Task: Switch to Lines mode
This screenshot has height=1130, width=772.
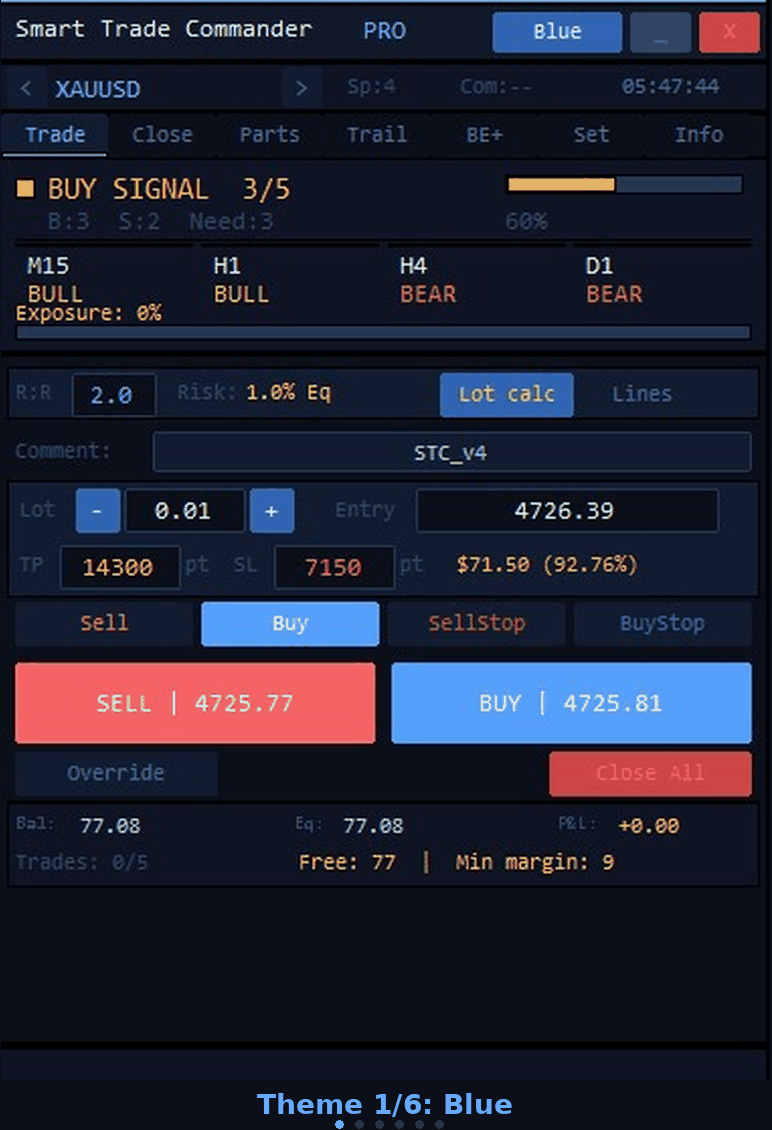Action: (x=641, y=395)
